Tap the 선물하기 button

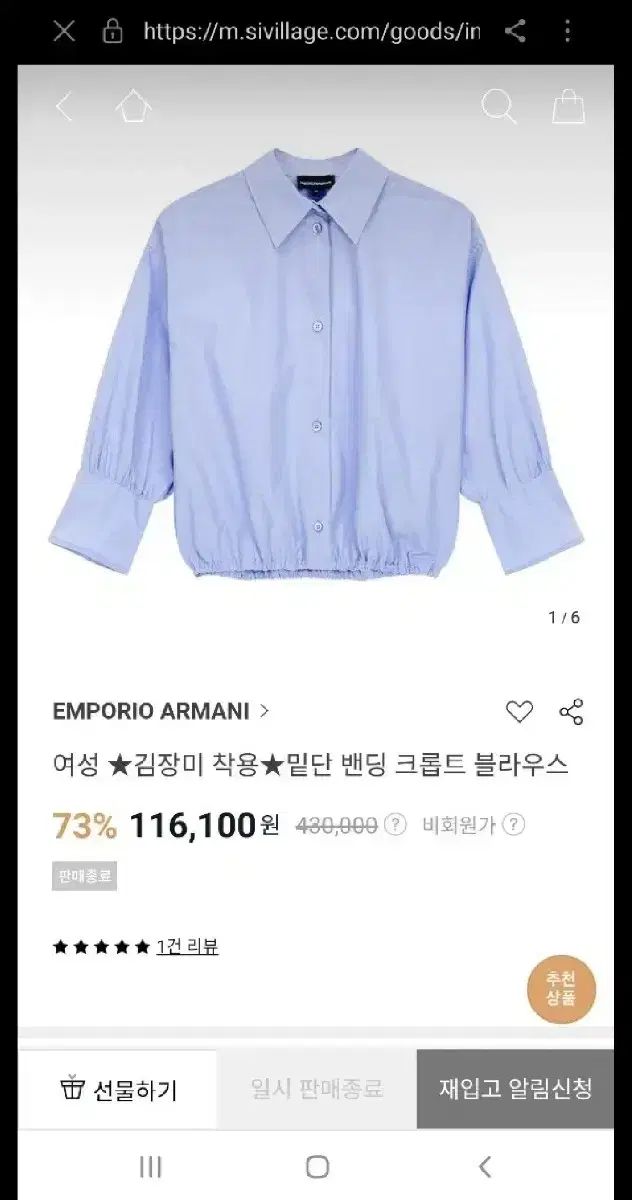coord(118,1089)
